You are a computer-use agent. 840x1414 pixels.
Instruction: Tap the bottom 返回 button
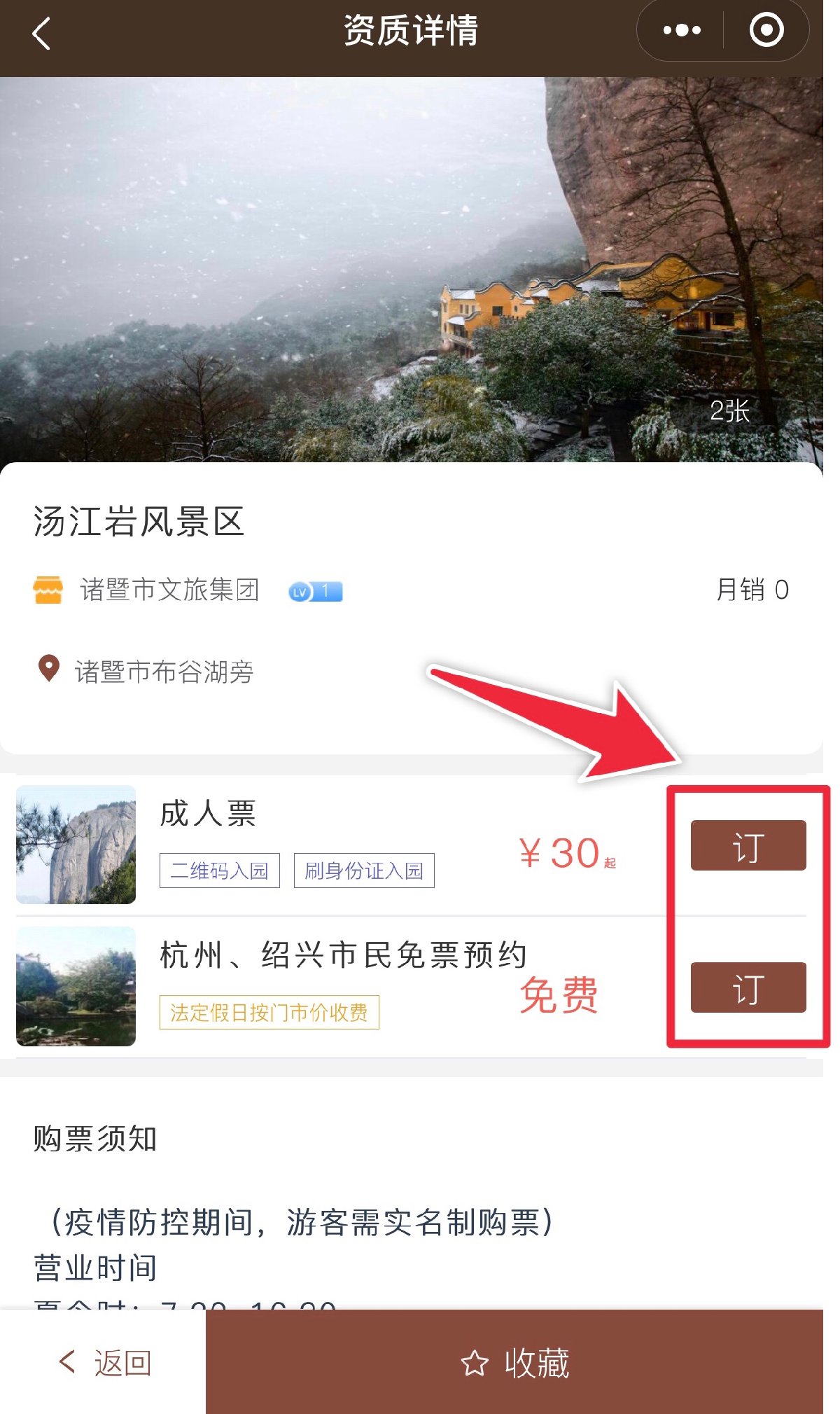point(104,1362)
